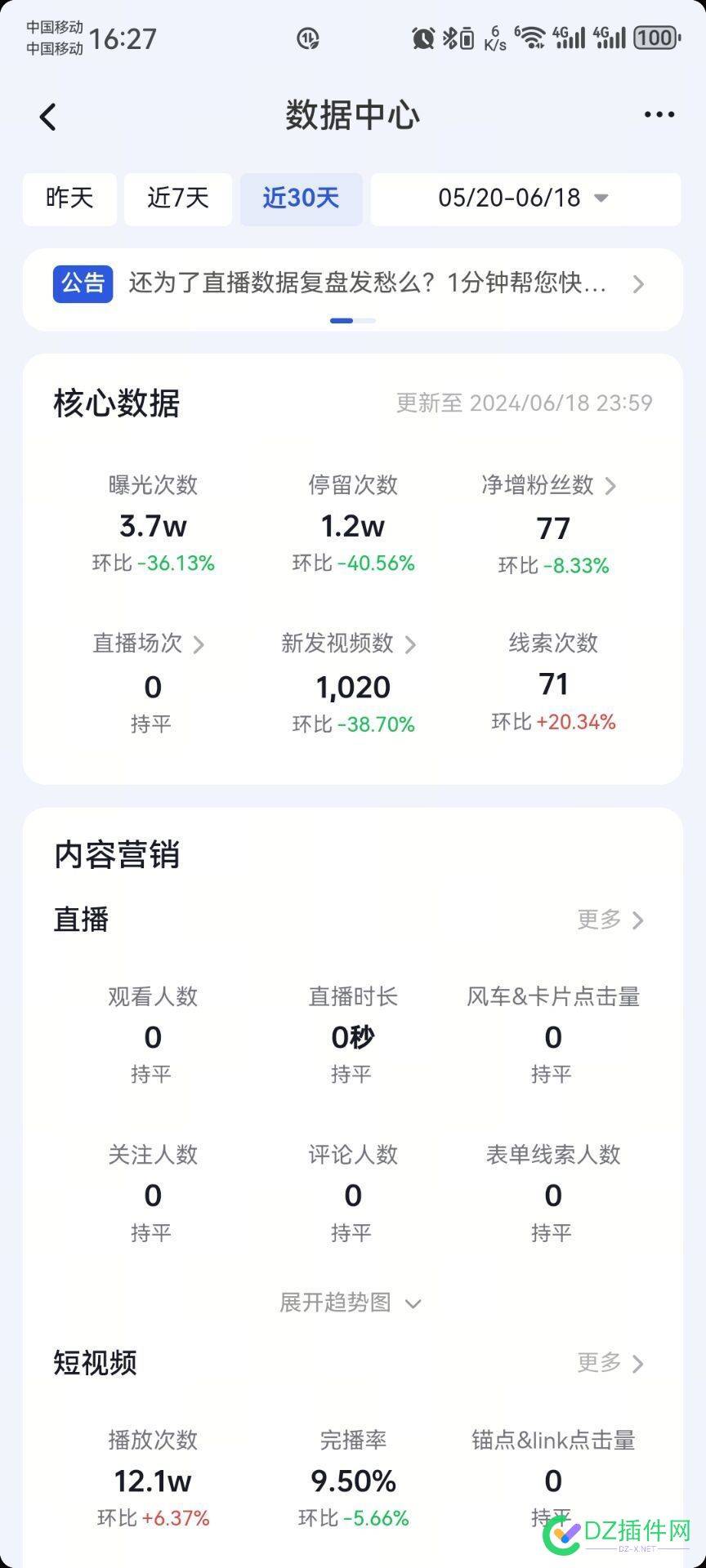
Task: Switch to the 昨天 time filter
Action: (69, 198)
